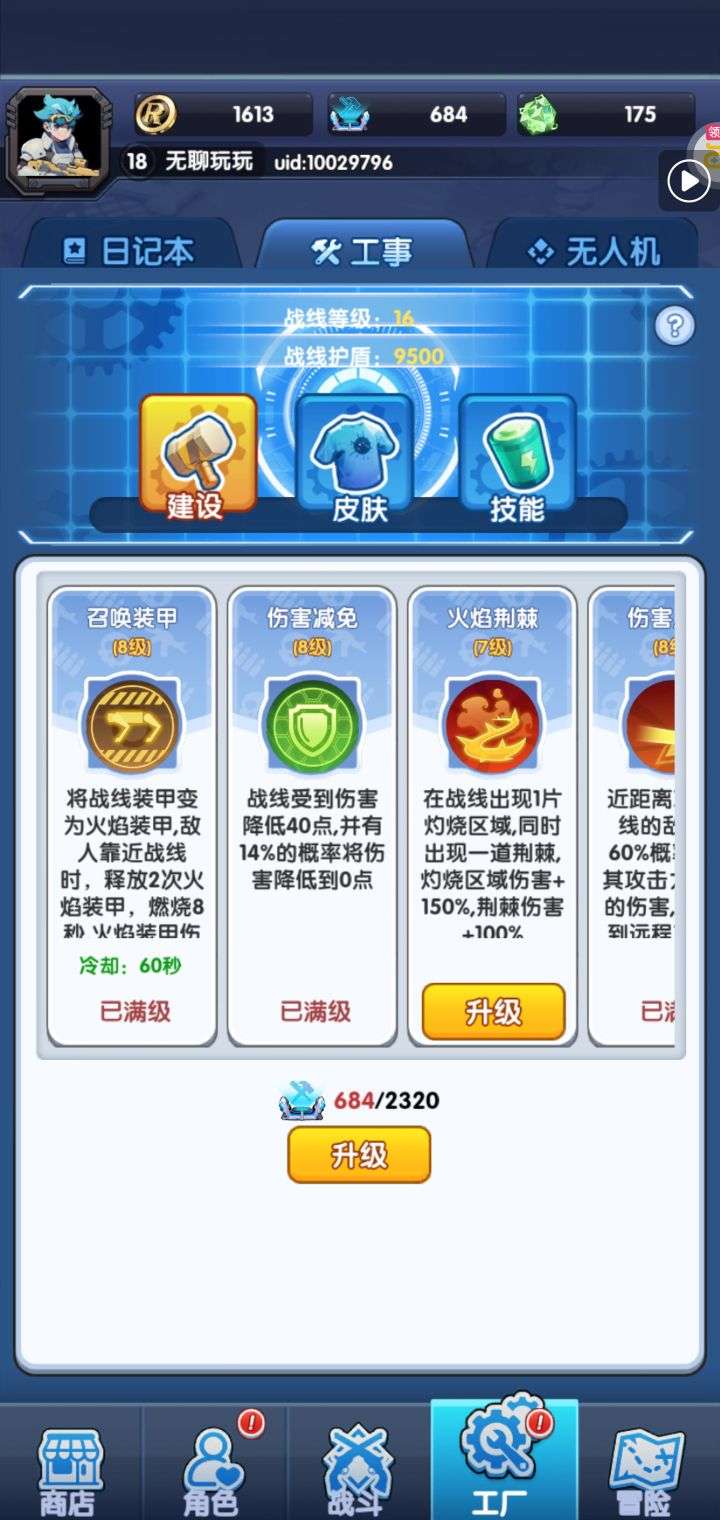Open the player avatar profile
Image resolution: width=720 pixels, height=1520 pixels.
coord(59,138)
